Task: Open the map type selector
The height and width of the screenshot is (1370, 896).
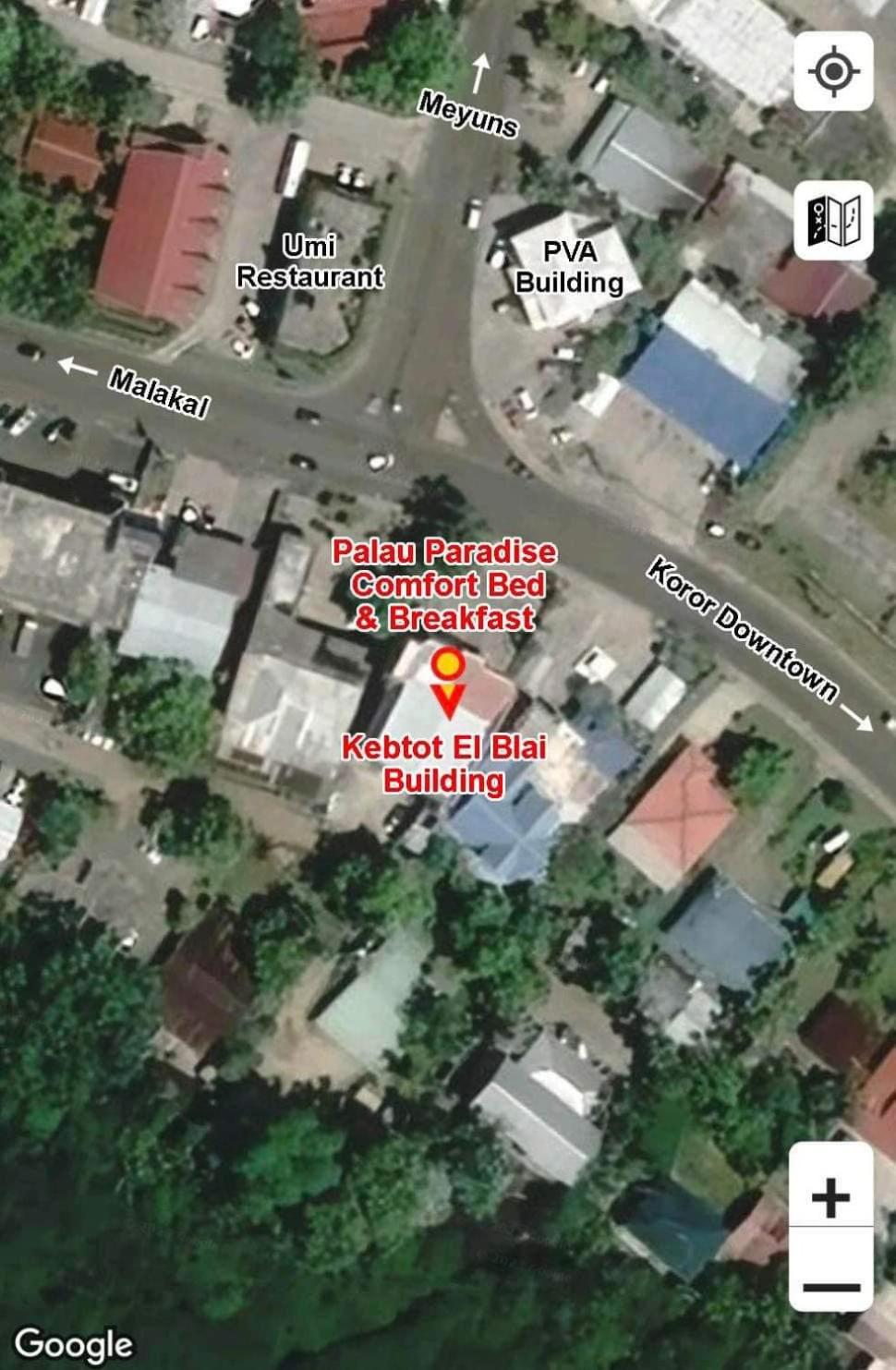Action: [x=832, y=222]
